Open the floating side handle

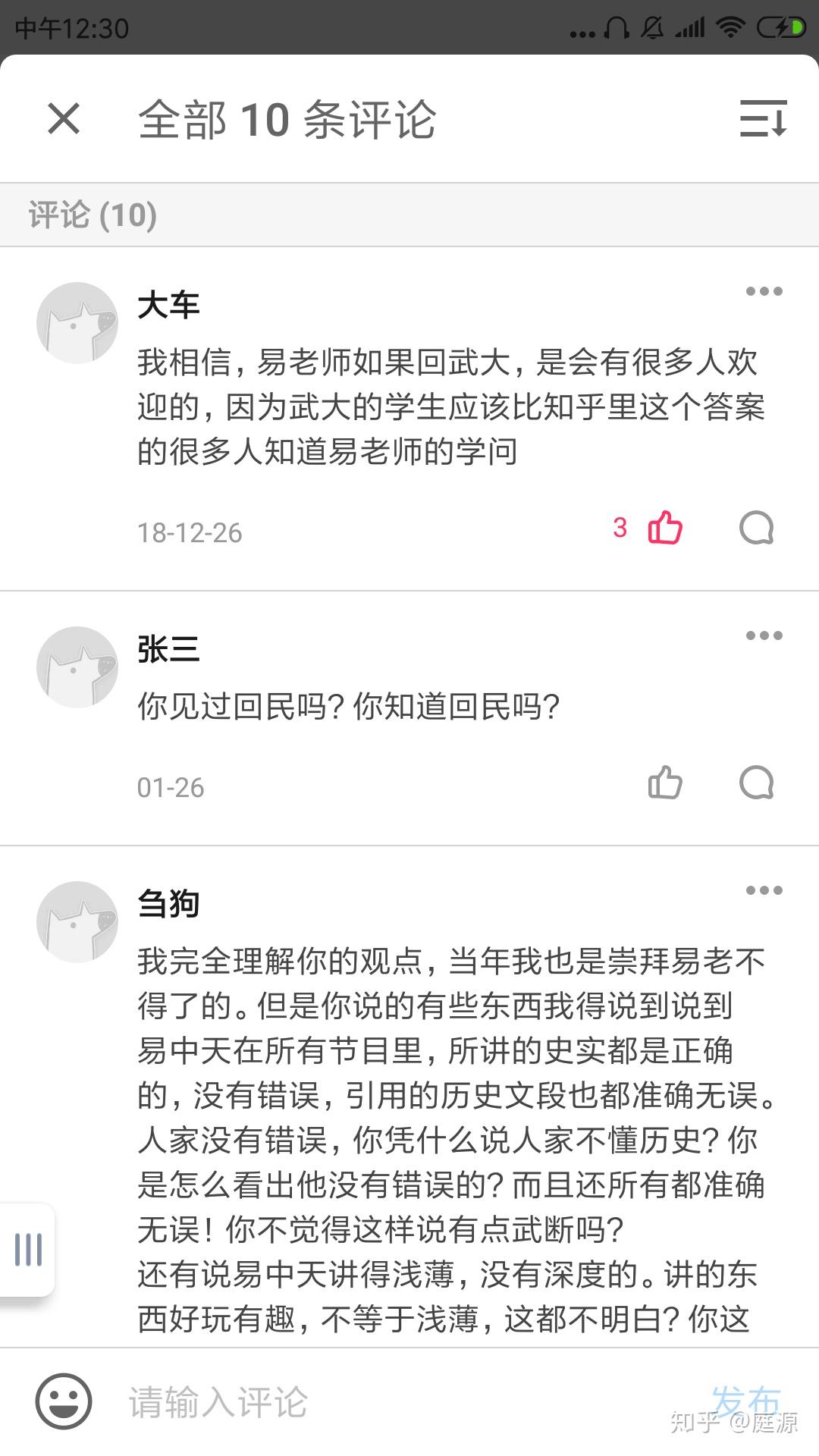pos(28,1249)
